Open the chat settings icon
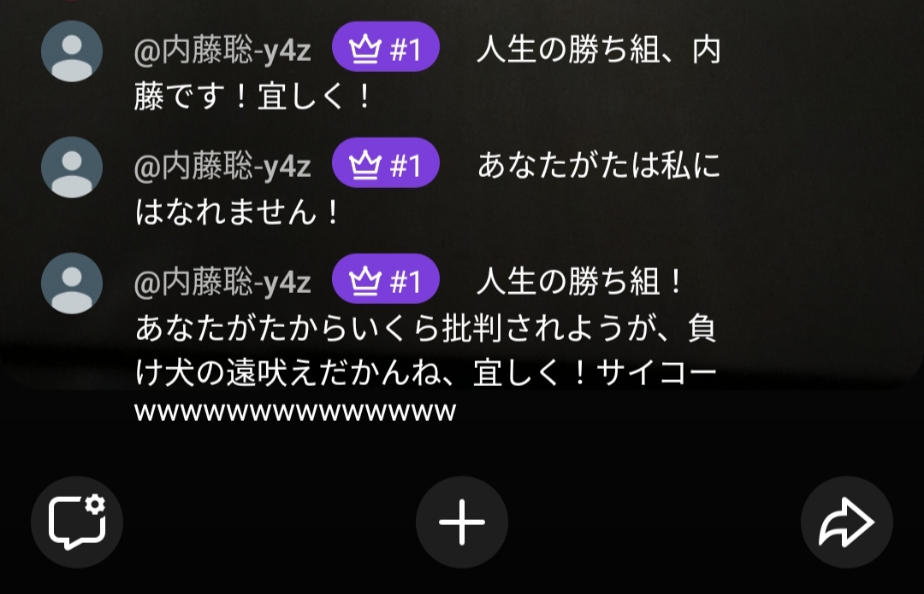 point(77,522)
